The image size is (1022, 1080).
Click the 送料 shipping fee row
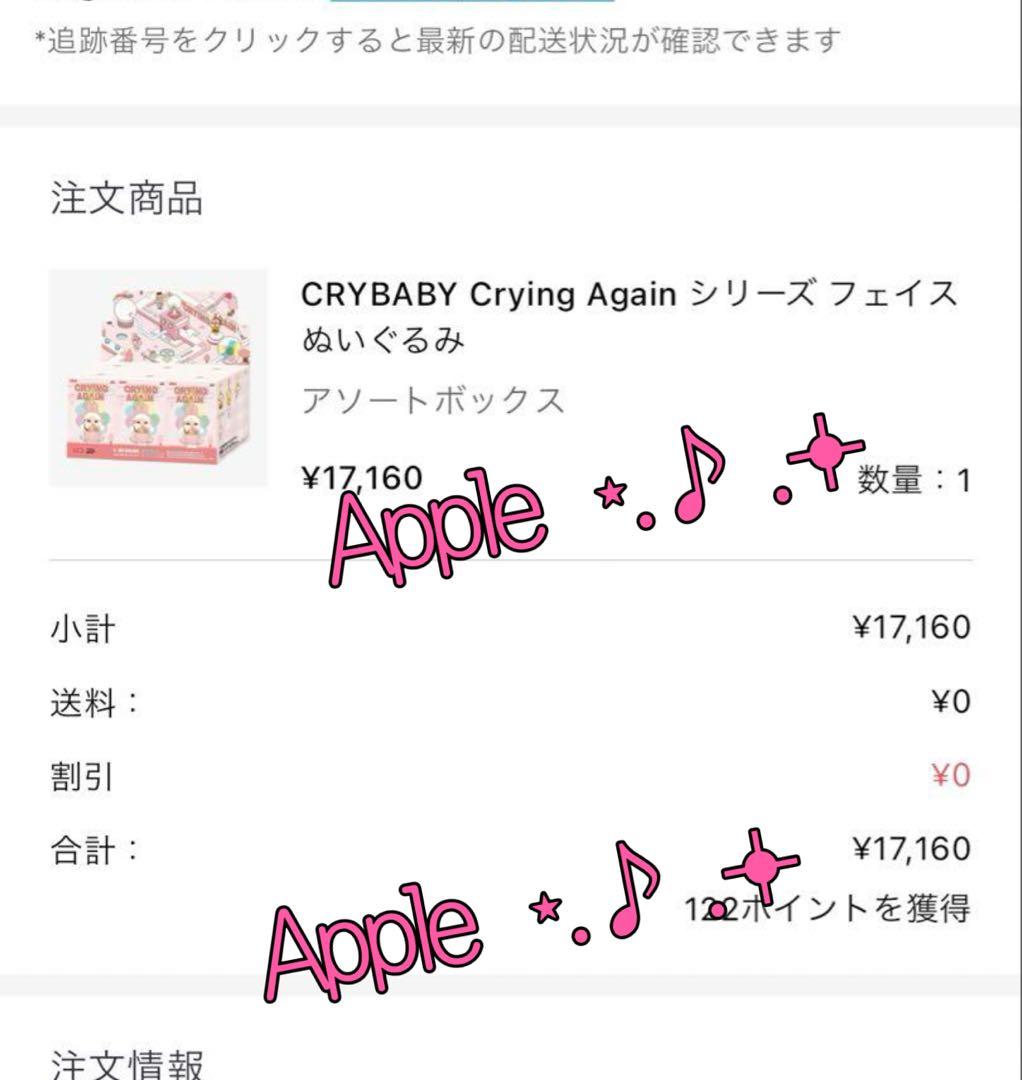point(89,702)
